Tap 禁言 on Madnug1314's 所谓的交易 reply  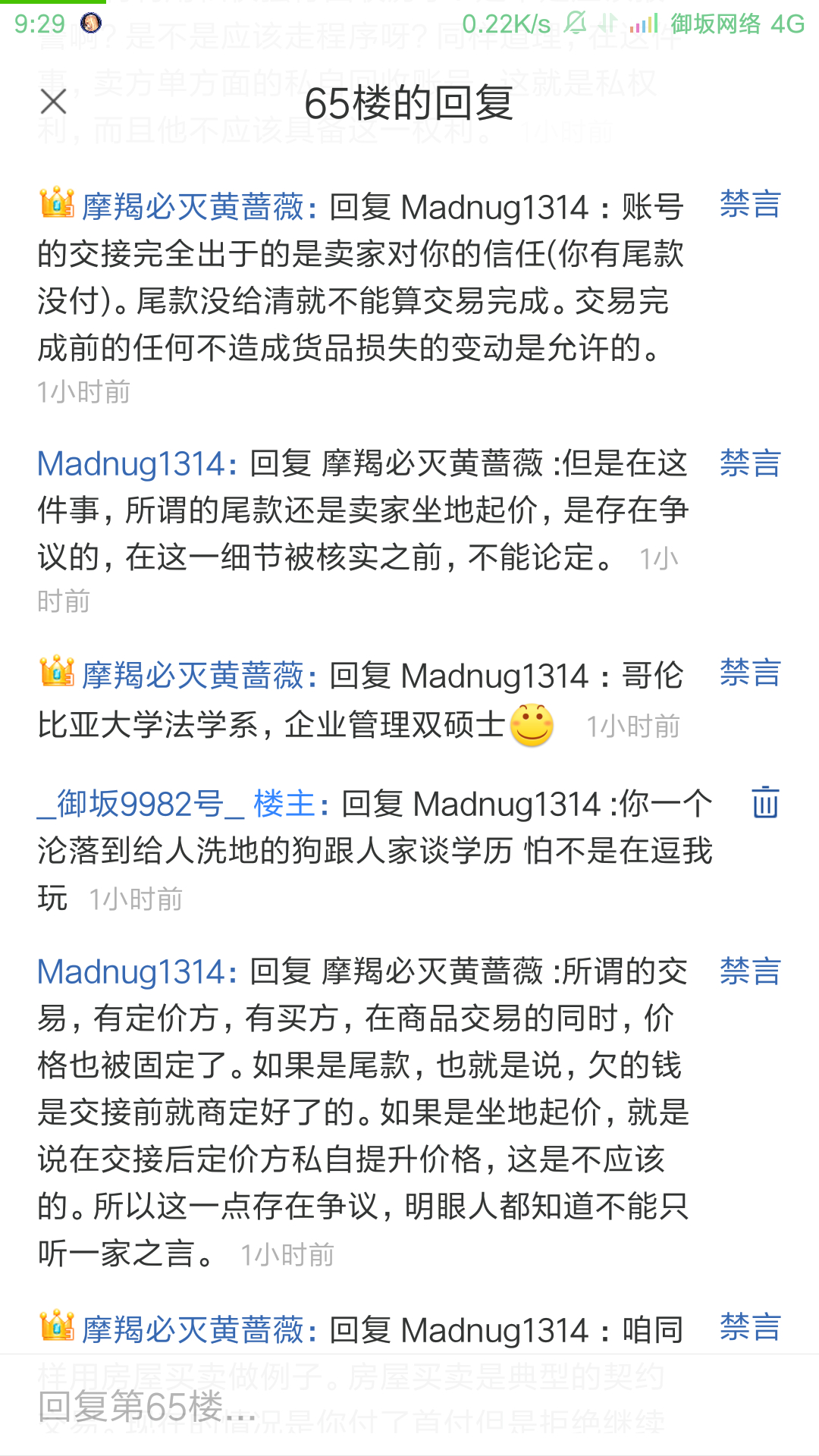point(749,971)
